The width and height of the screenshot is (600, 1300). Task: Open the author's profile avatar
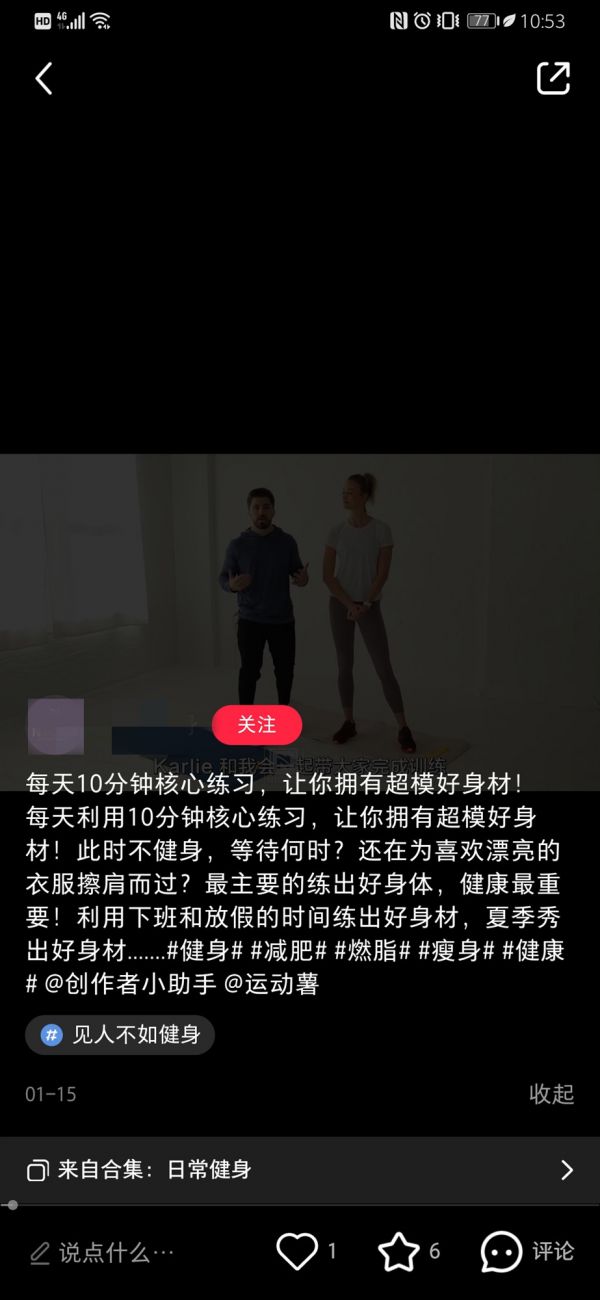[x=55, y=725]
